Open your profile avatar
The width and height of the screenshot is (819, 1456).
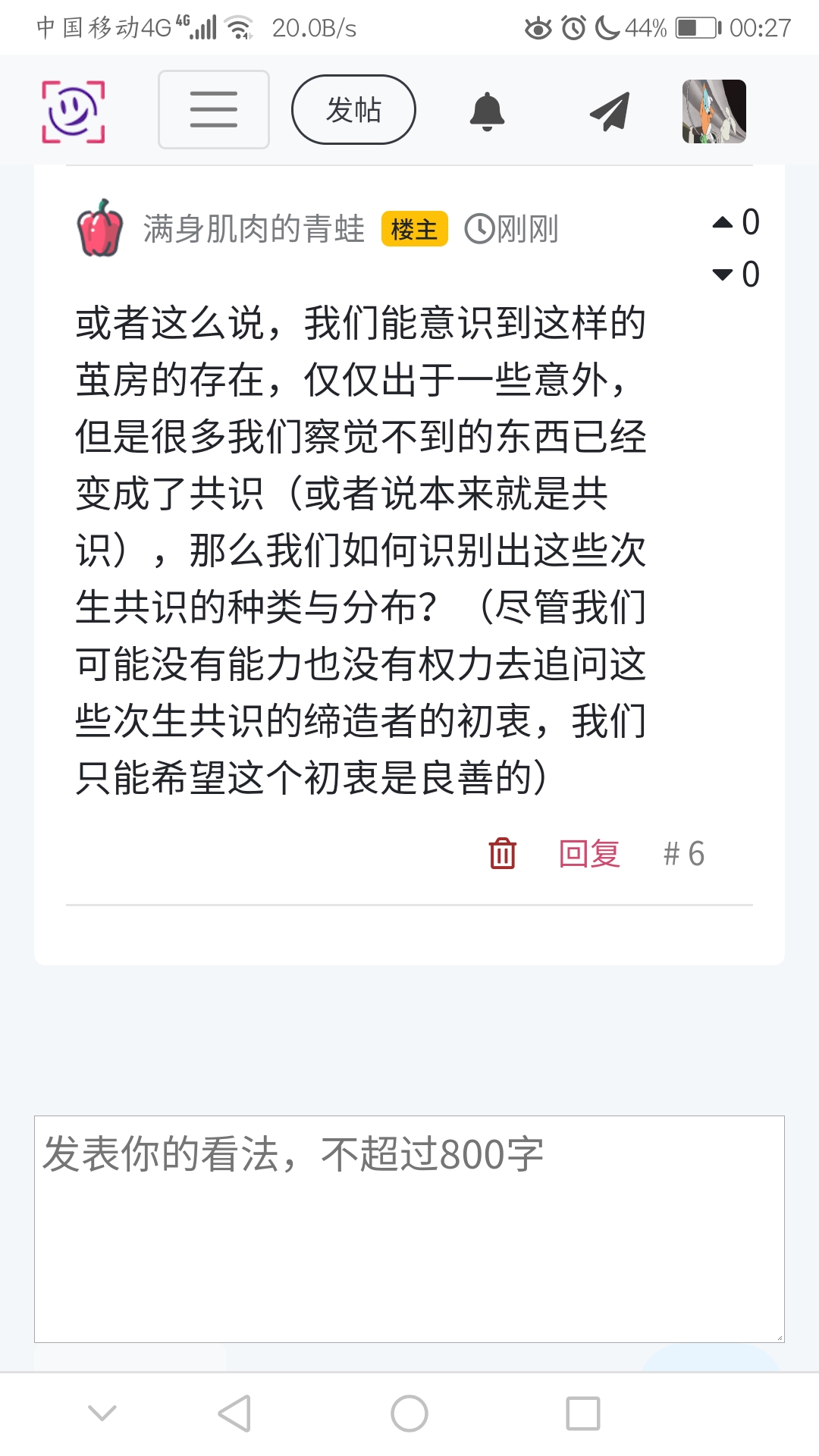pyautogui.click(x=714, y=111)
